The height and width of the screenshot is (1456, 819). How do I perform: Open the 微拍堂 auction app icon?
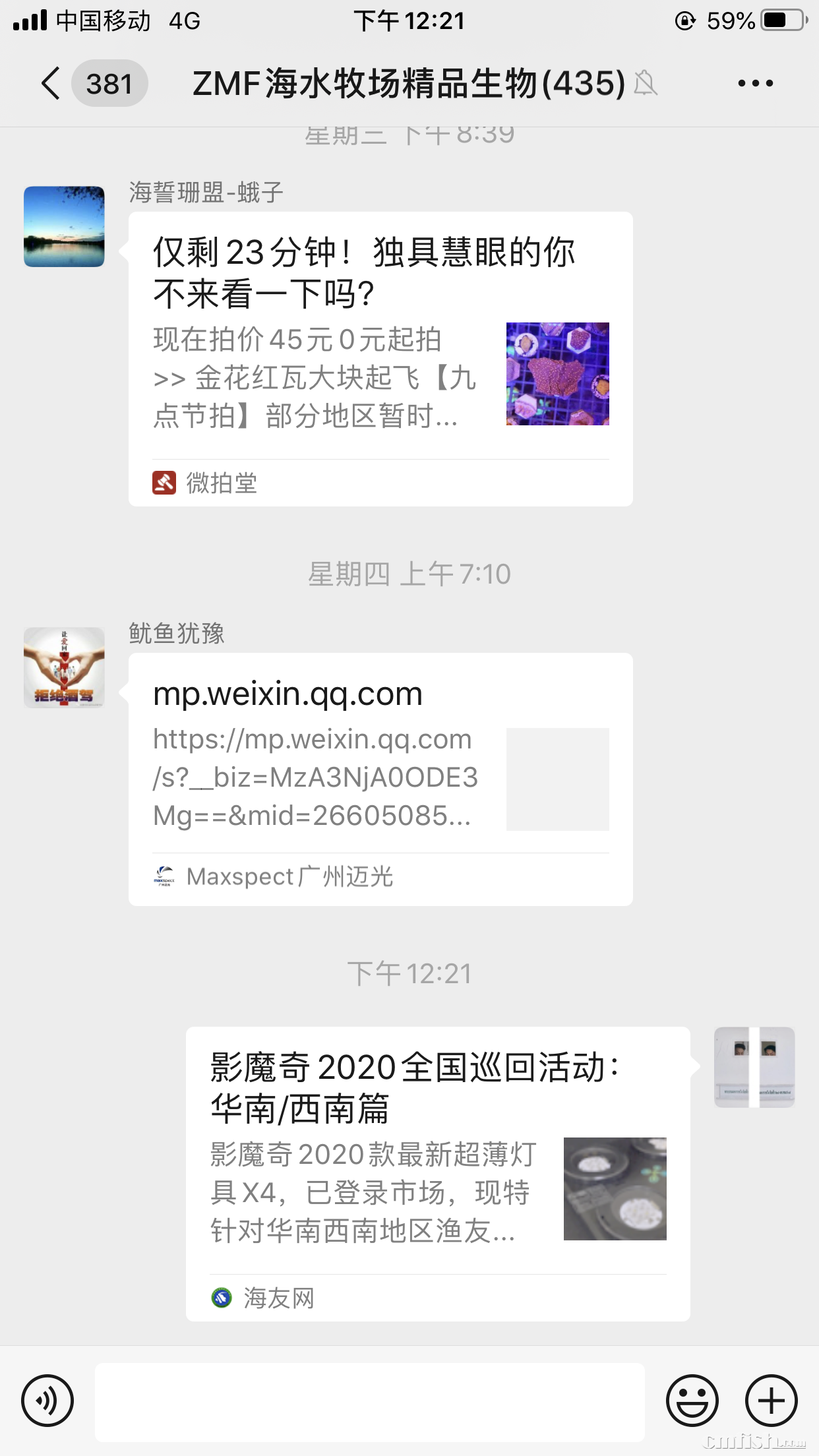[x=164, y=482]
